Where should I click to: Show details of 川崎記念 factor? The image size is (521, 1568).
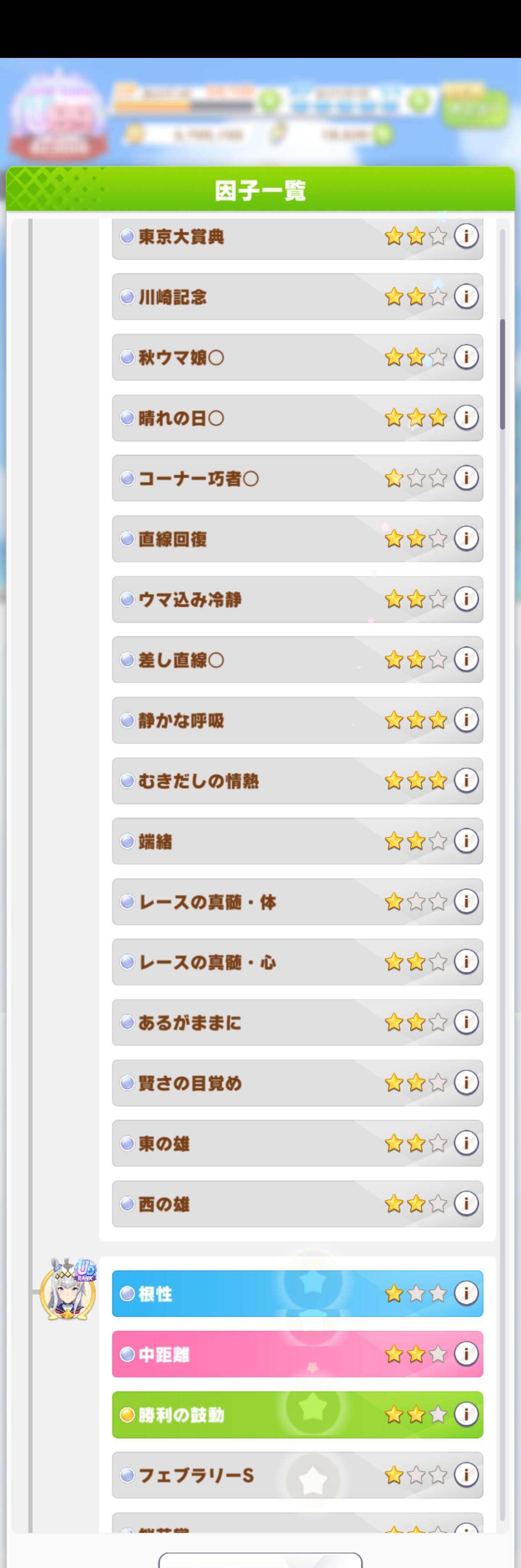pos(466,296)
